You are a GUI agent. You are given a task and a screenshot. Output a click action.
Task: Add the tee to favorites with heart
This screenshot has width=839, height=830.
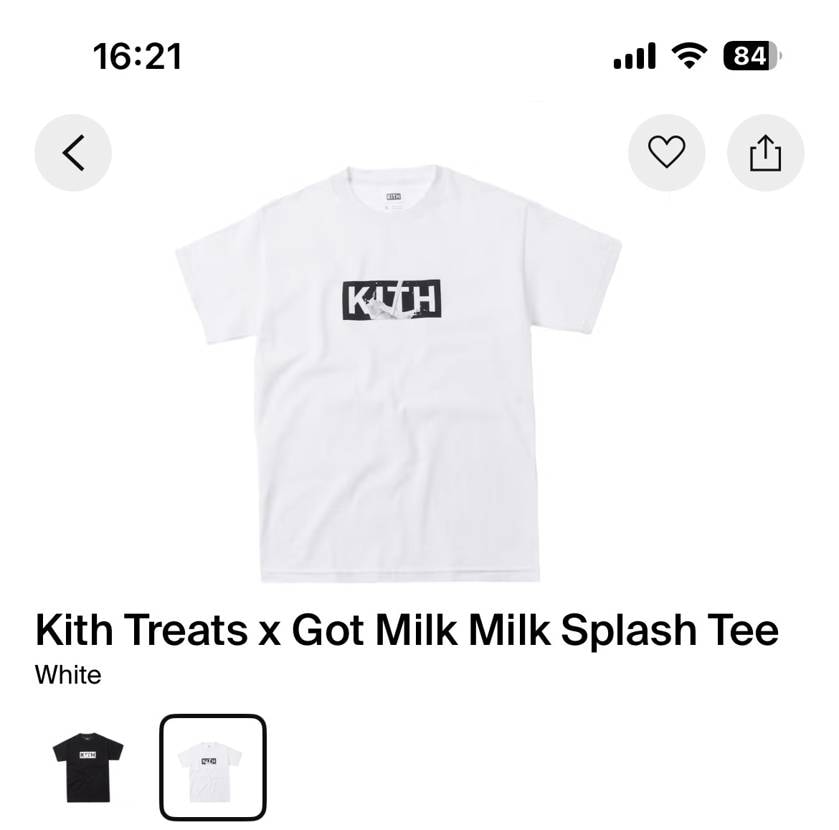(666, 153)
